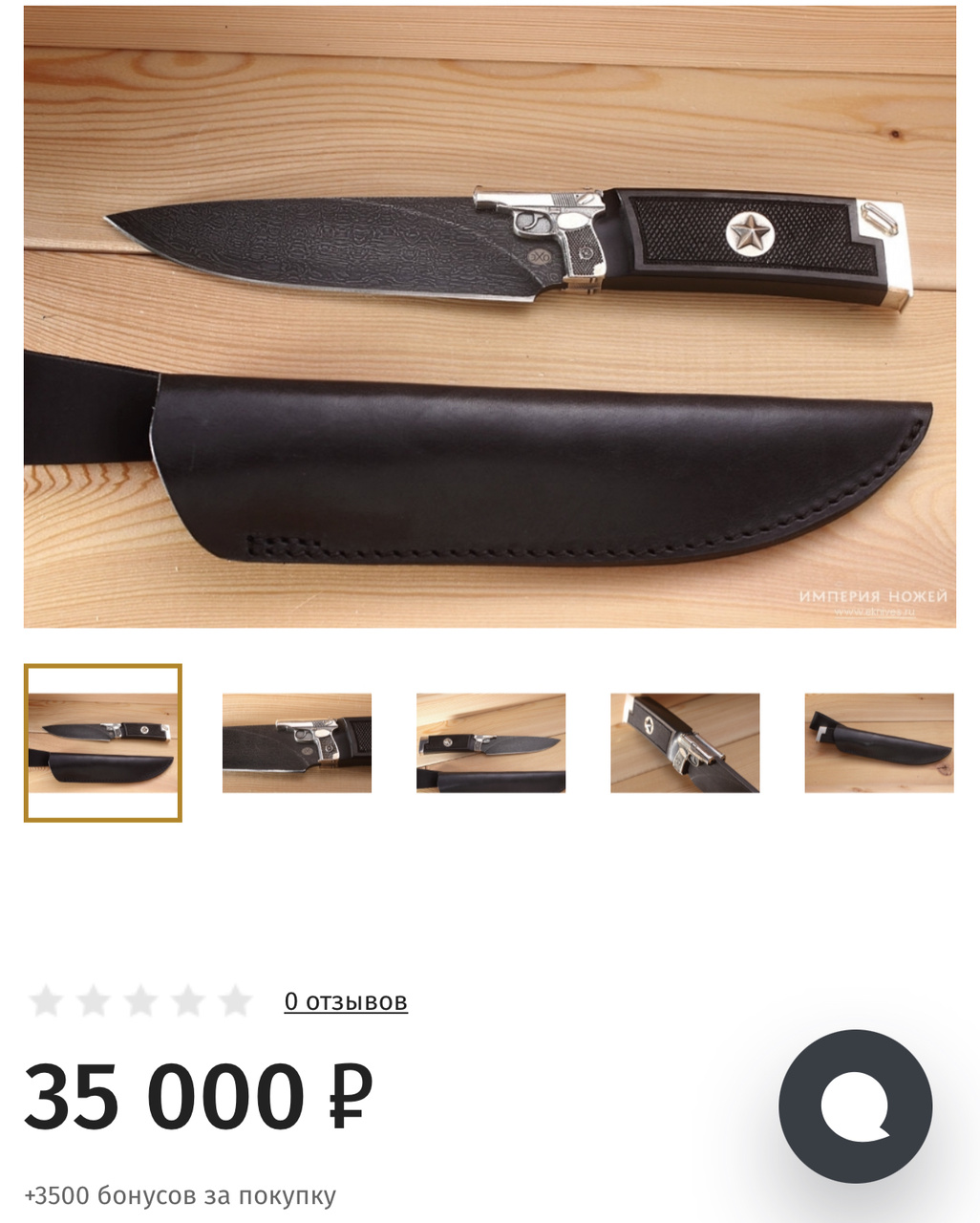Show the third thumbnail with the knife pointing right
This screenshot has width=980, height=1223.
491,742
